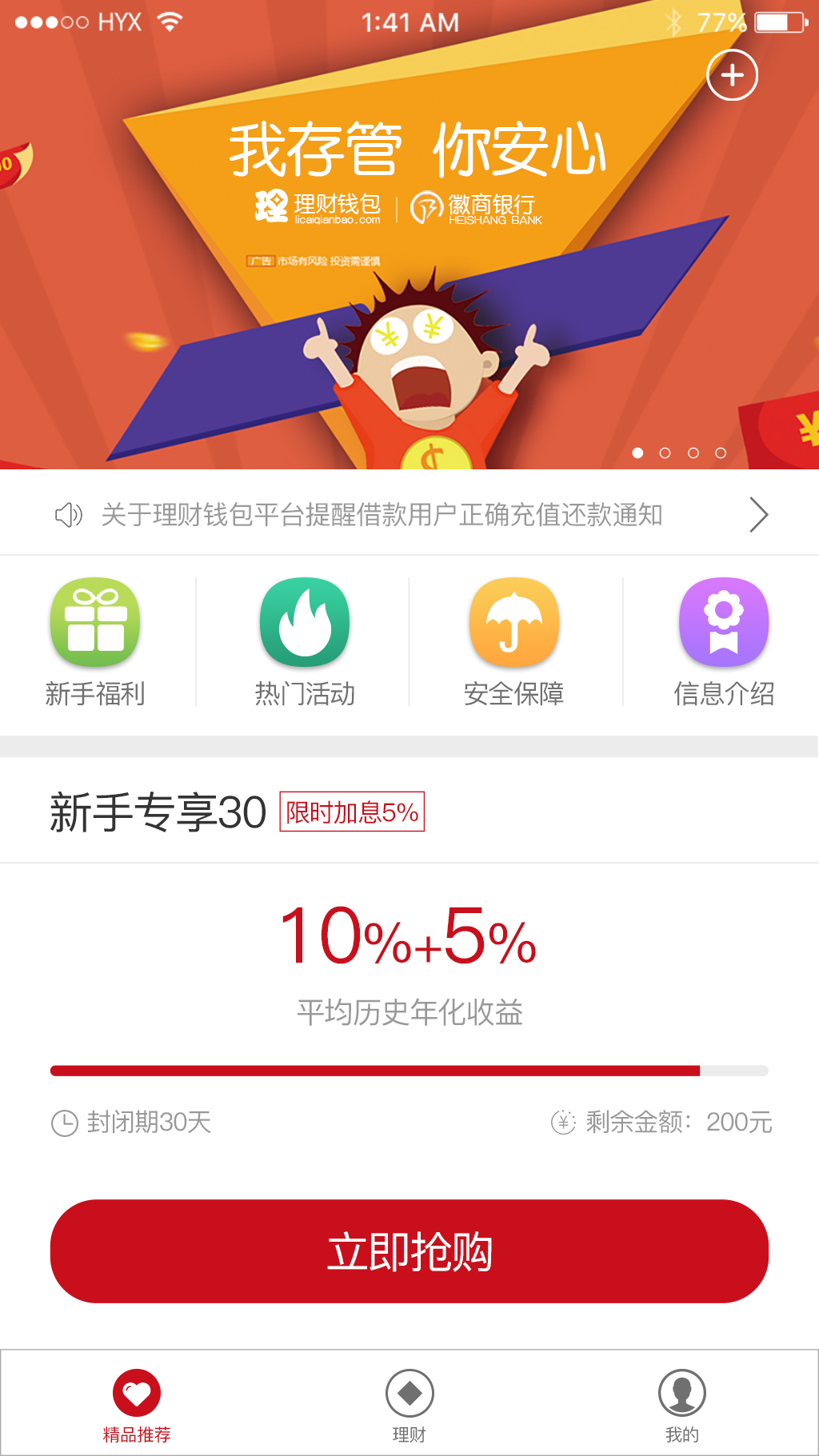Tap the 限时加息5% label to expand details
Image resolution: width=819 pixels, height=1456 pixels.
350,812
